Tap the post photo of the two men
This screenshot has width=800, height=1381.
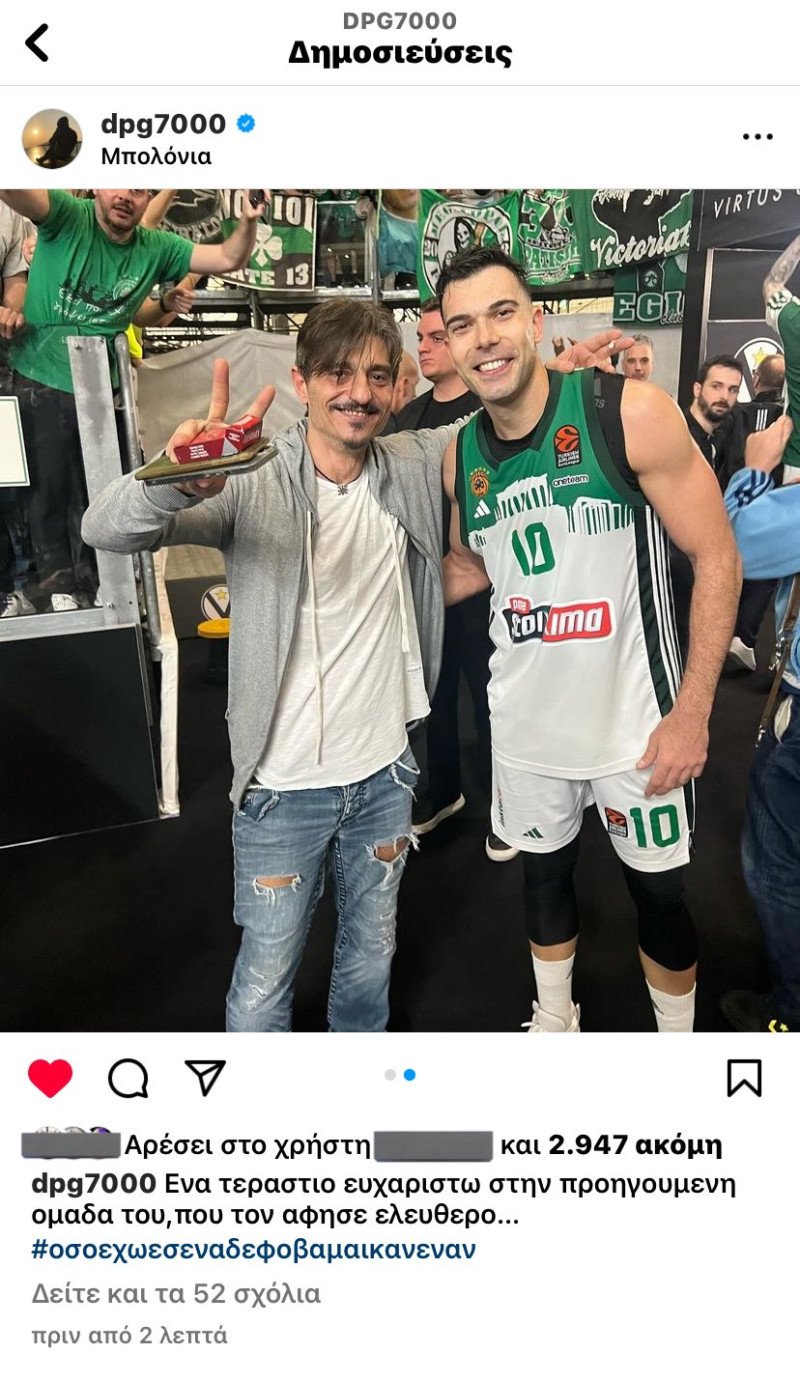coord(400,610)
